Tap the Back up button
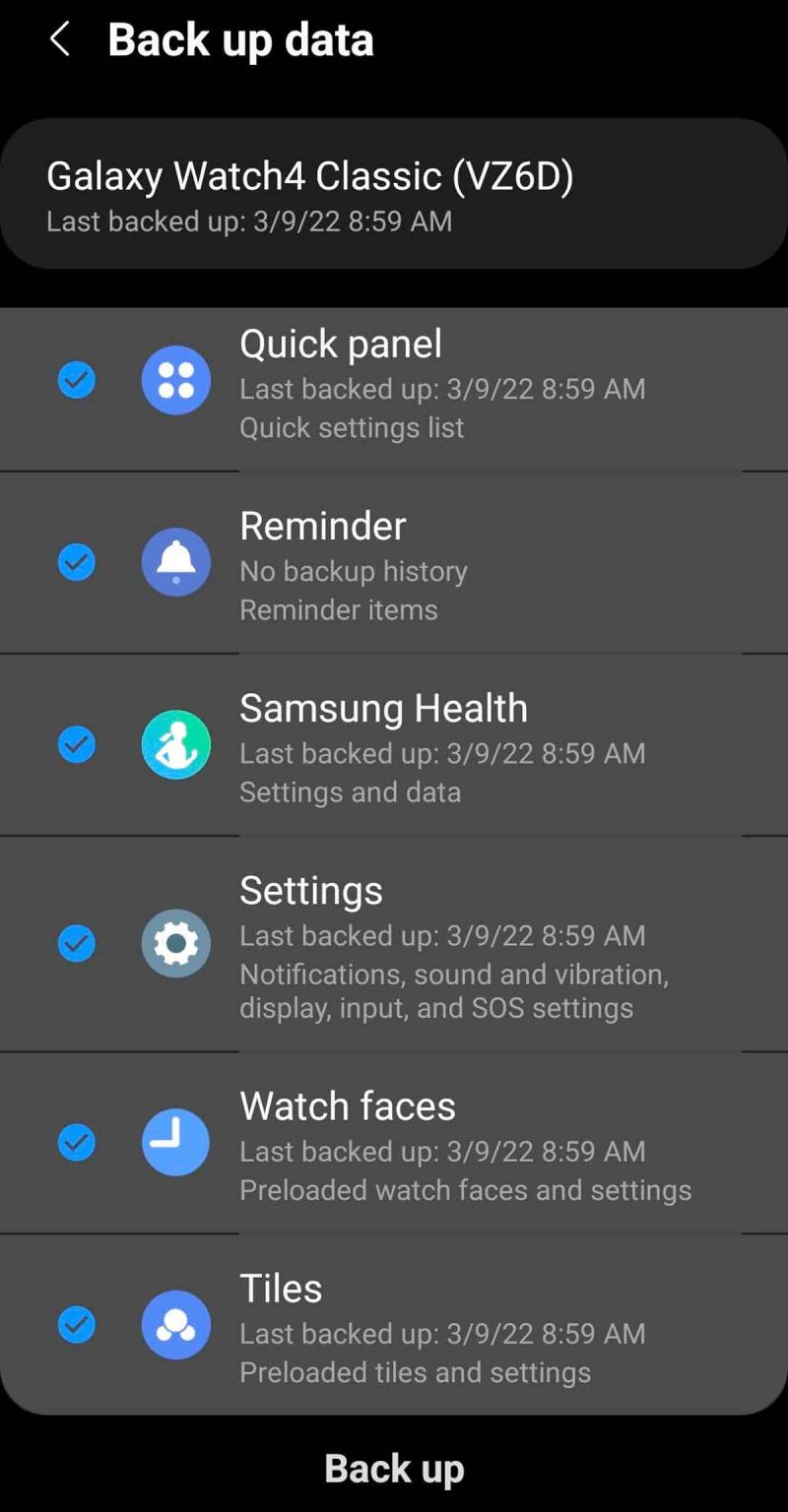The height and width of the screenshot is (1512, 788). [x=394, y=1468]
